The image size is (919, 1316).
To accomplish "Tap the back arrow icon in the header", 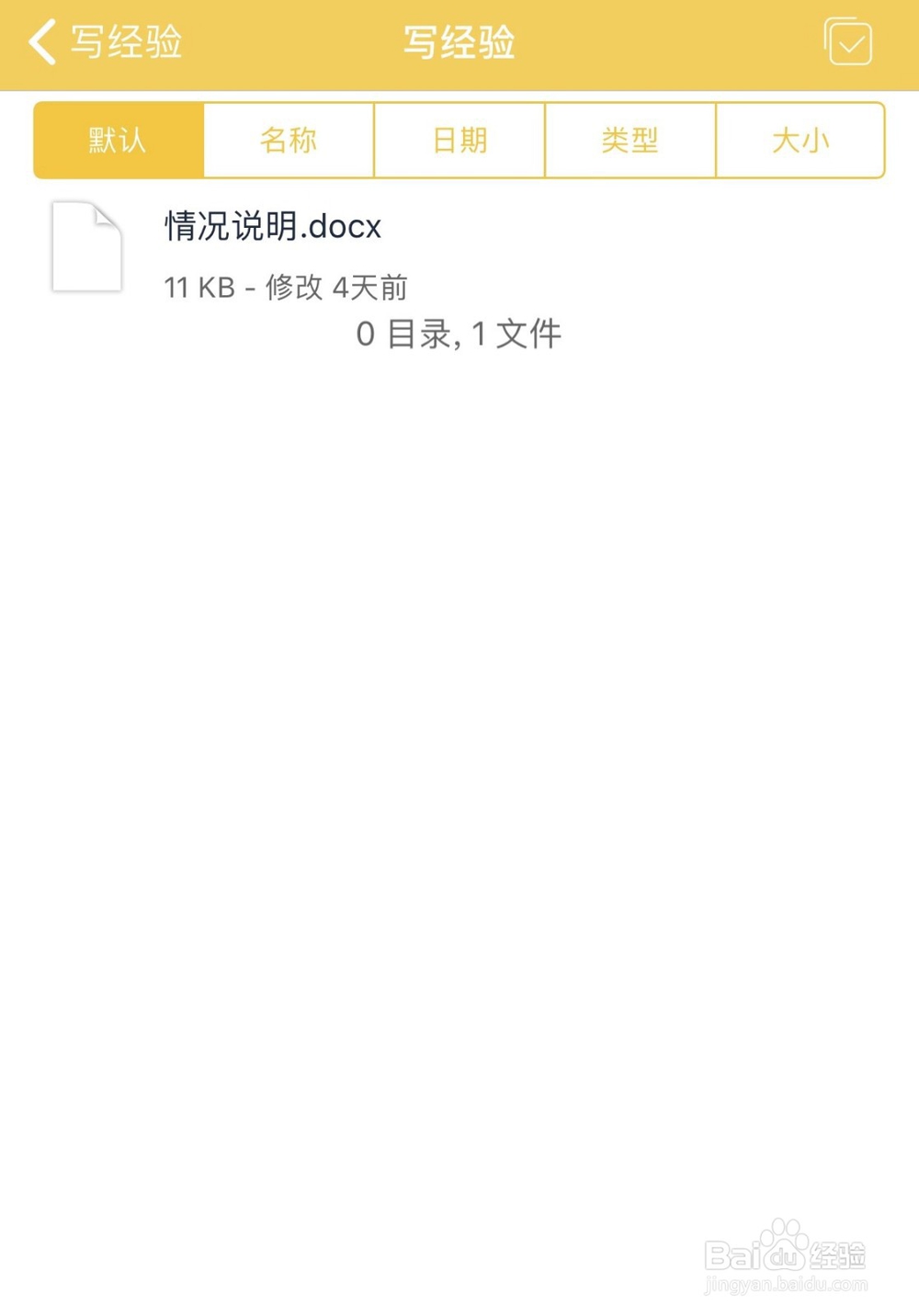I will 40,41.
